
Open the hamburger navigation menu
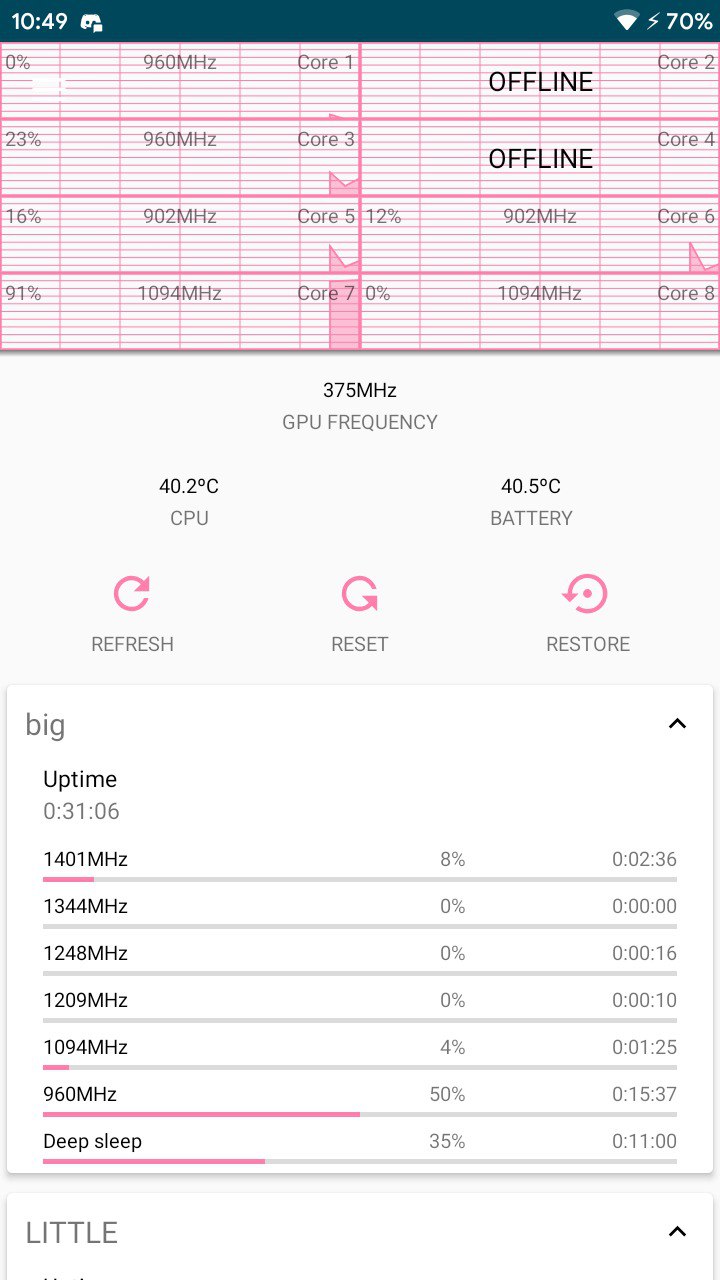pos(49,86)
